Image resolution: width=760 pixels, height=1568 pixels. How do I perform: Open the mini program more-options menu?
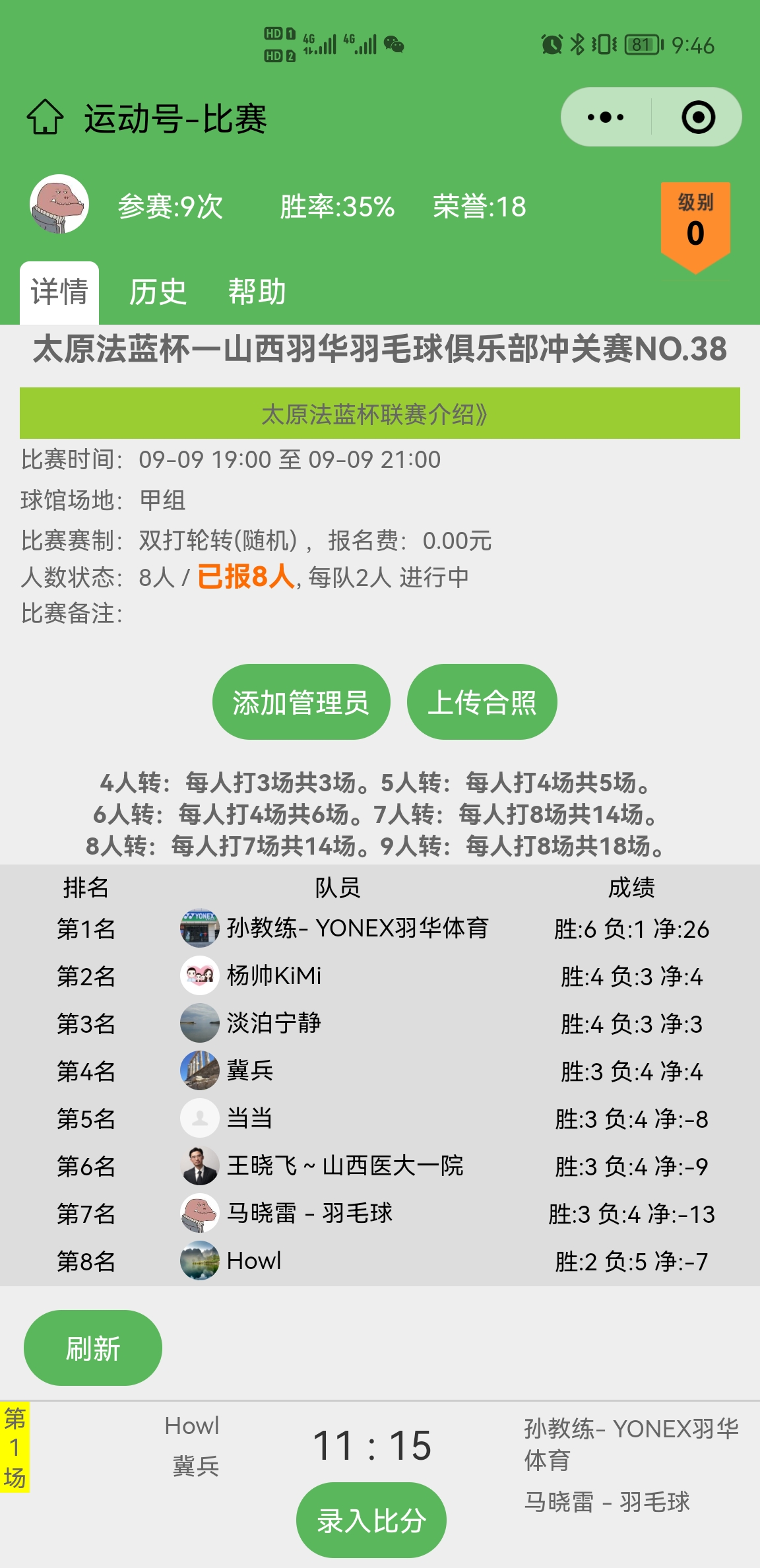click(606, 117)
